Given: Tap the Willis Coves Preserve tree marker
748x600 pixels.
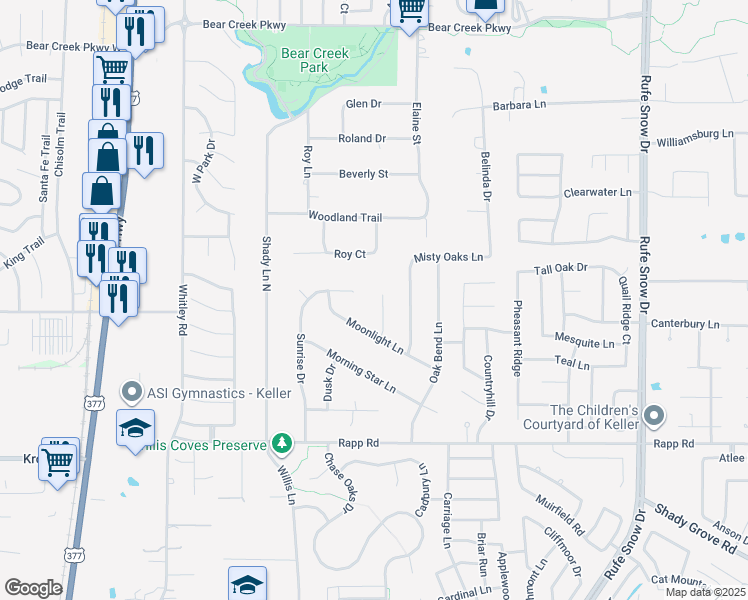Looking at the screenshot, I should click(283, 443).
